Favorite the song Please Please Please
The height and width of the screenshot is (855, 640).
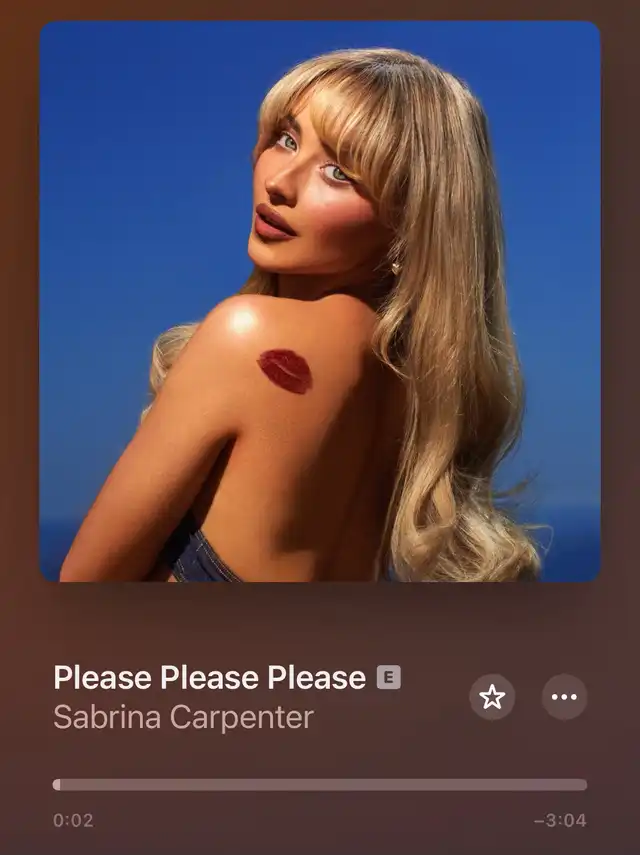click(492, 697)
